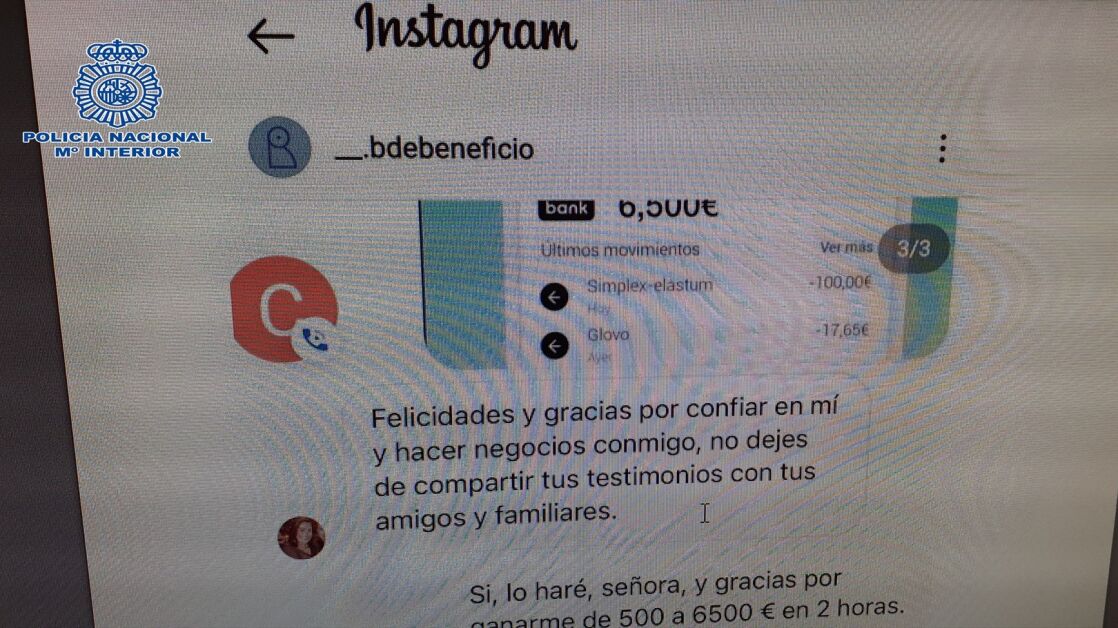Image resolution: width=1118 pixels, height=628 pixels.
Task: Open the __.bdebeneficio profile from its username
Action: [x=434, y=150]
